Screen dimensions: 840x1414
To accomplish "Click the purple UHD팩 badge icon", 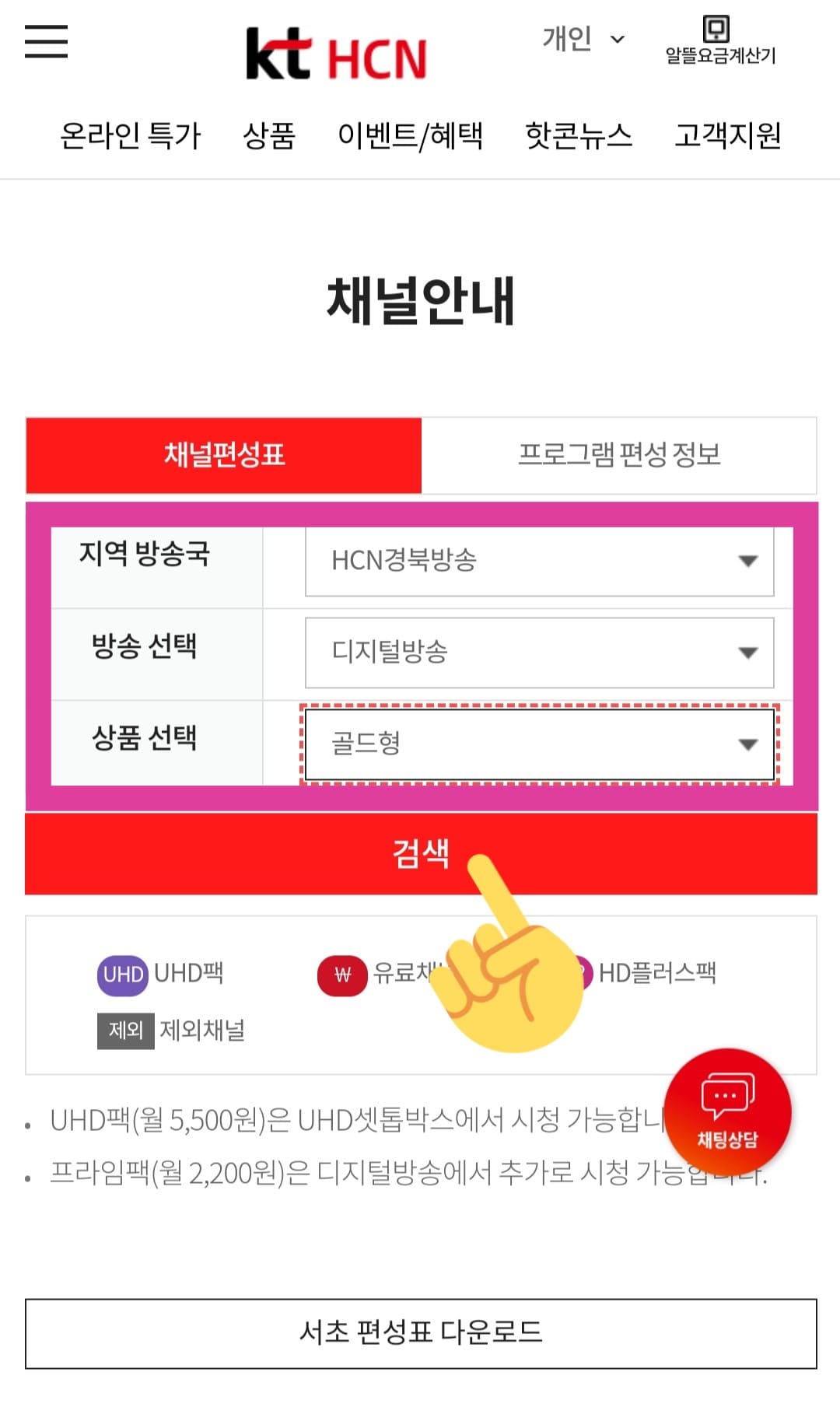I will click(121, 974).
